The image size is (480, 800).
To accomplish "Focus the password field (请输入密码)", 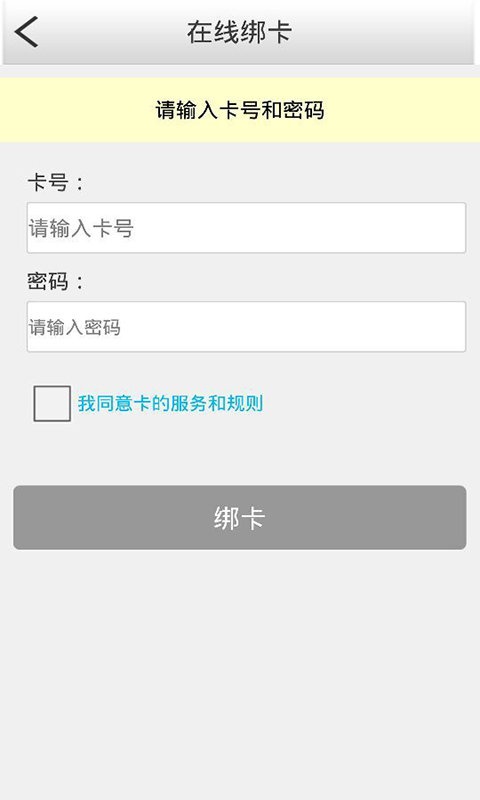I will pyautogui.click(x=246, y=327).
